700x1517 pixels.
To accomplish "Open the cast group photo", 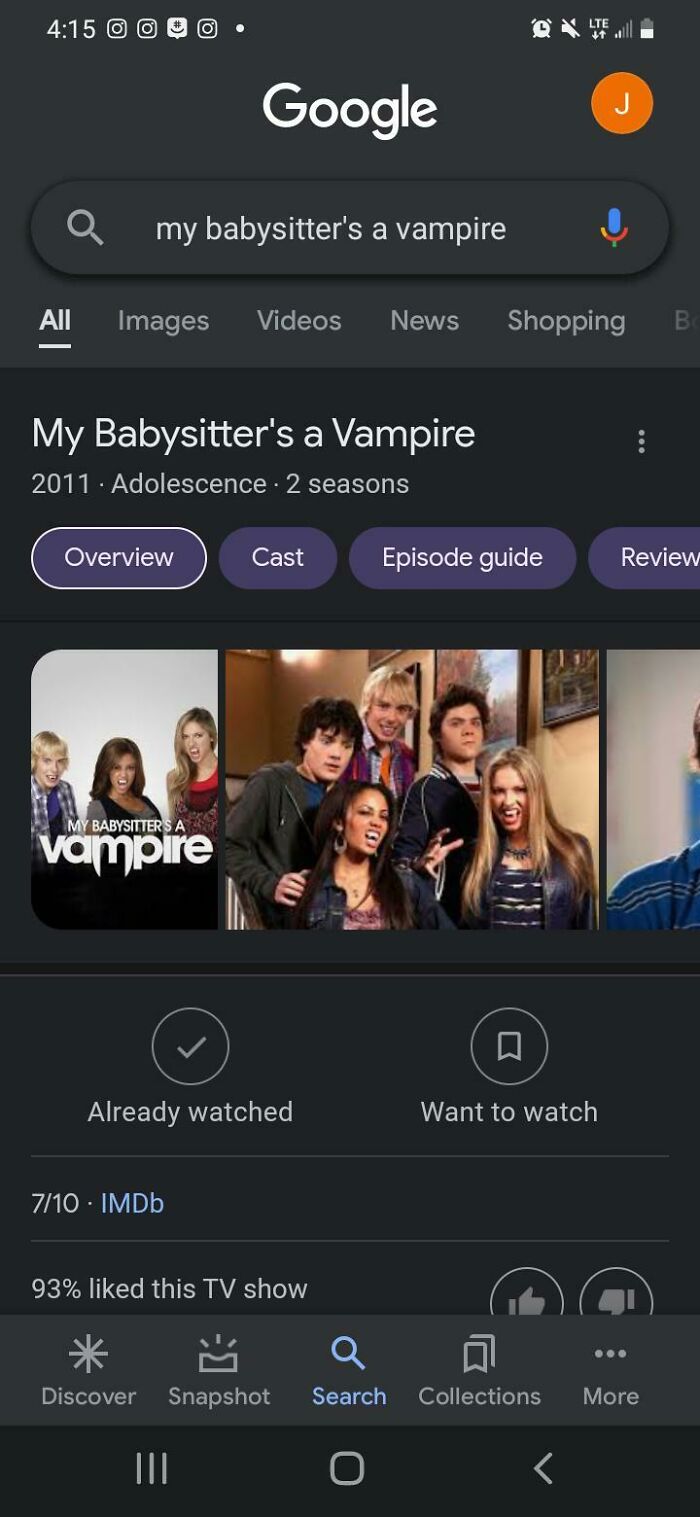I will (412, 789).
